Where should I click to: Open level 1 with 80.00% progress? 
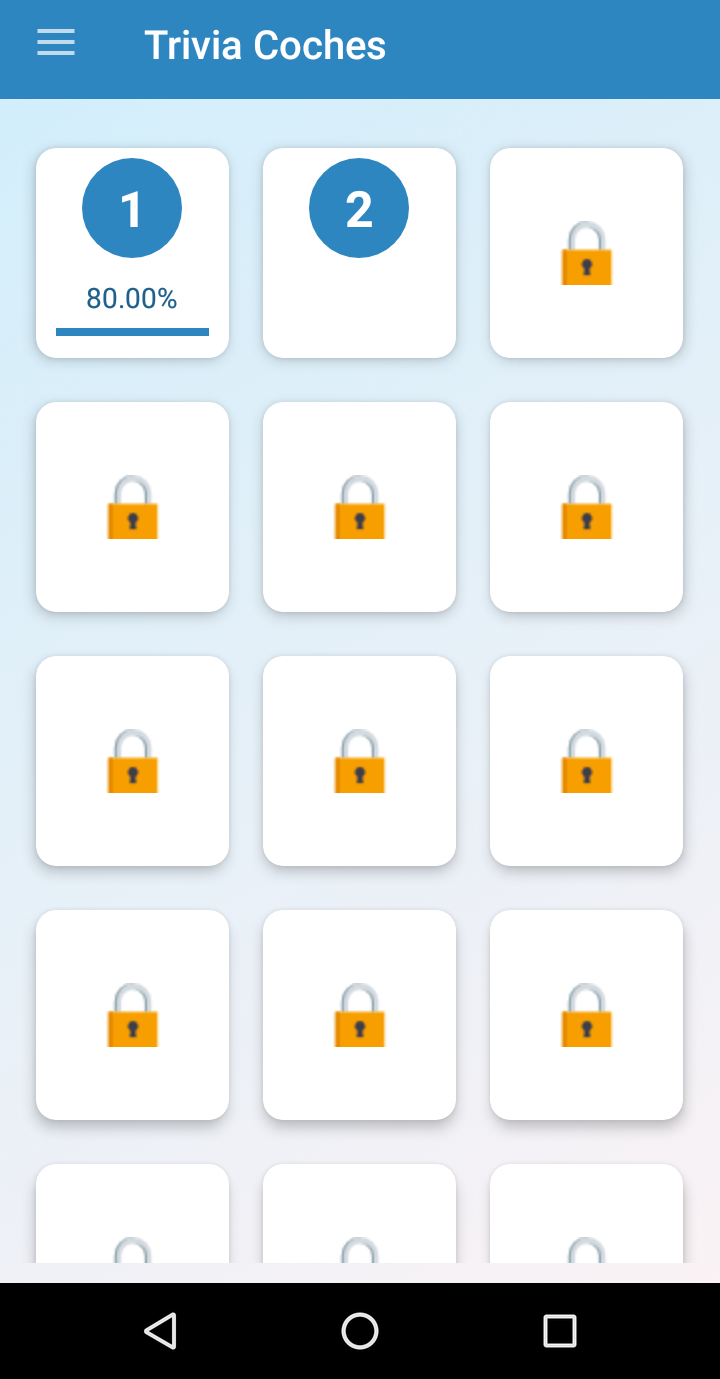coord(132,253)
